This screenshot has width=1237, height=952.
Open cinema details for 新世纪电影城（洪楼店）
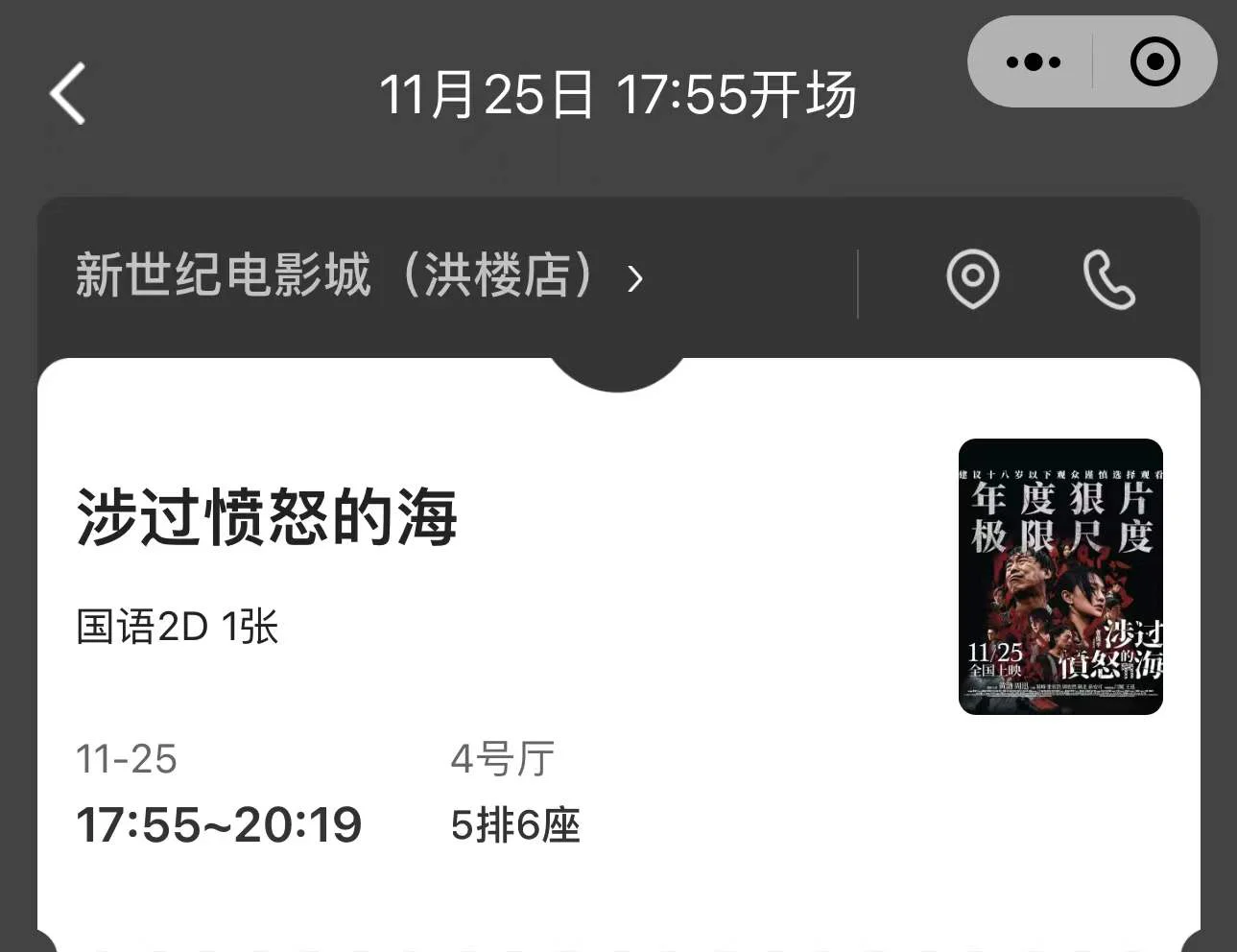359,276
